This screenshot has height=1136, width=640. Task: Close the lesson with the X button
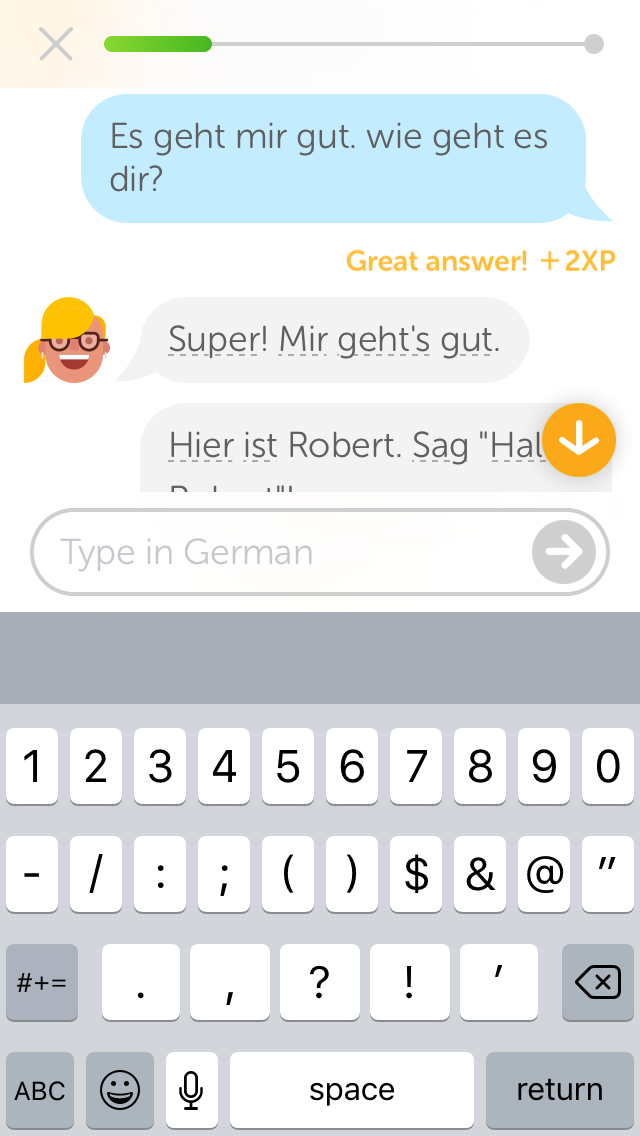tap(56, 44)
